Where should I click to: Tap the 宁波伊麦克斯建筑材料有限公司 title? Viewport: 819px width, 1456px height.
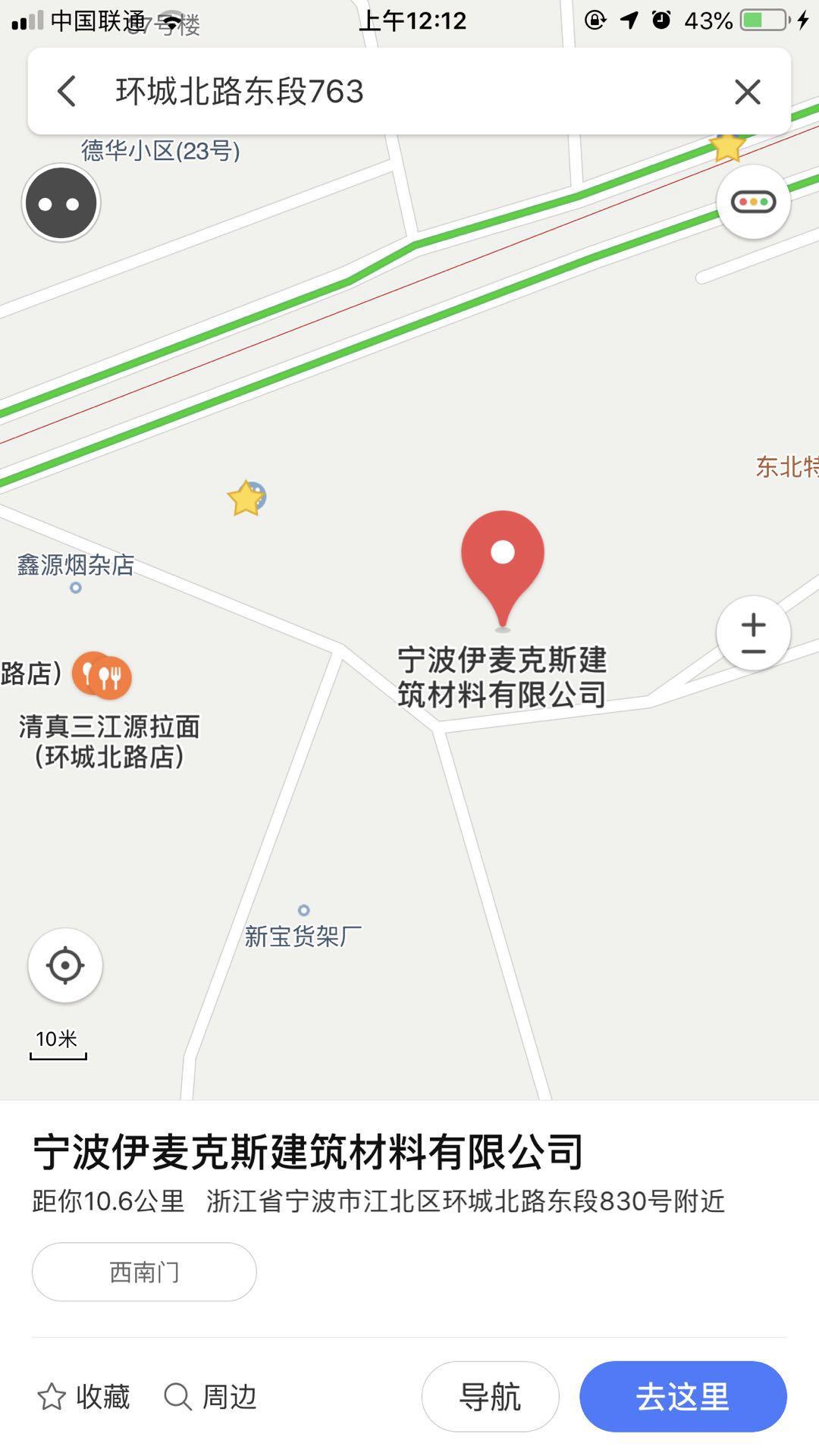306,1150
